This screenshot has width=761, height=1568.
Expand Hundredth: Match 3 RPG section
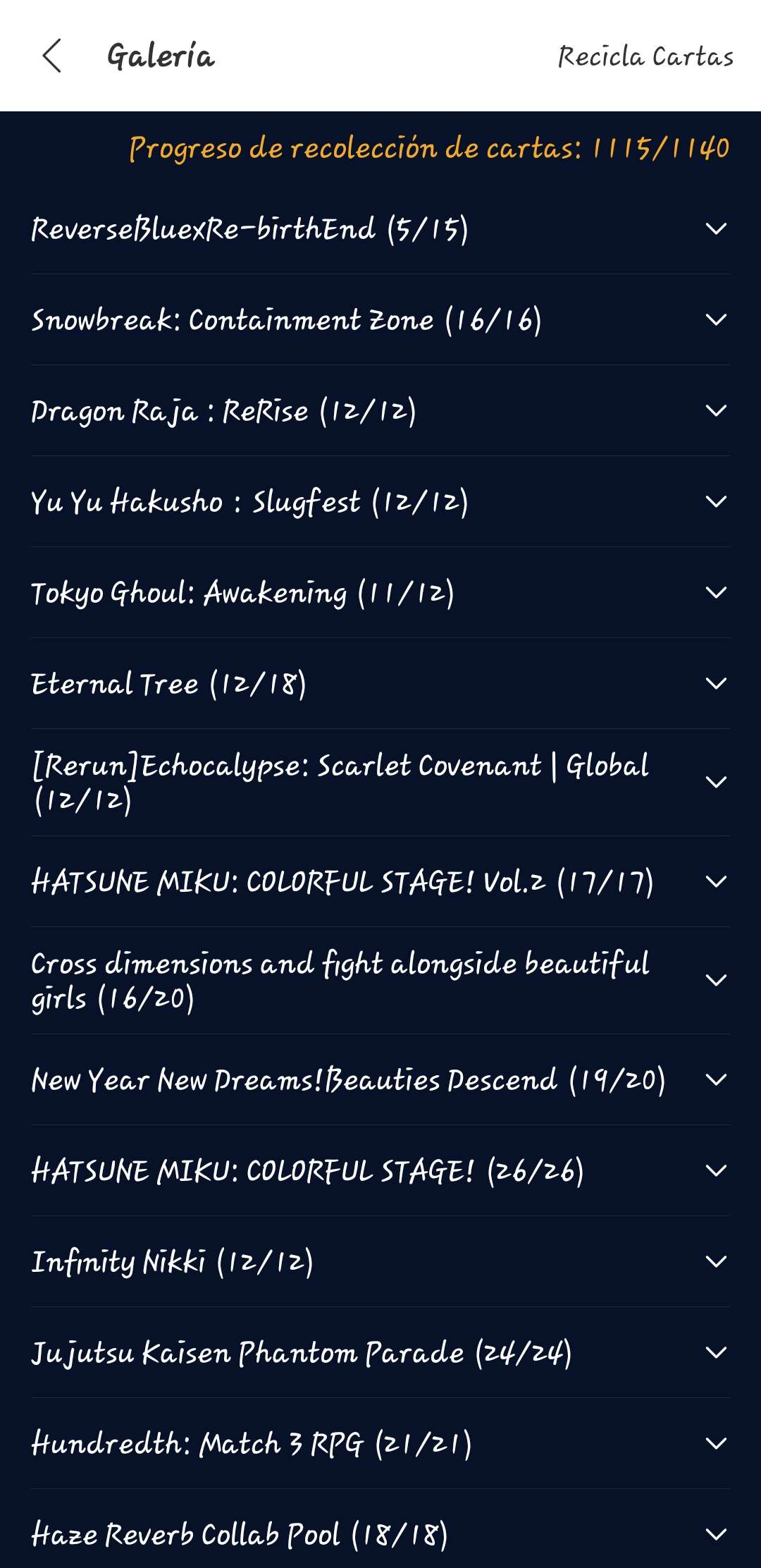pyautogui.click(x=716, y=1444)
